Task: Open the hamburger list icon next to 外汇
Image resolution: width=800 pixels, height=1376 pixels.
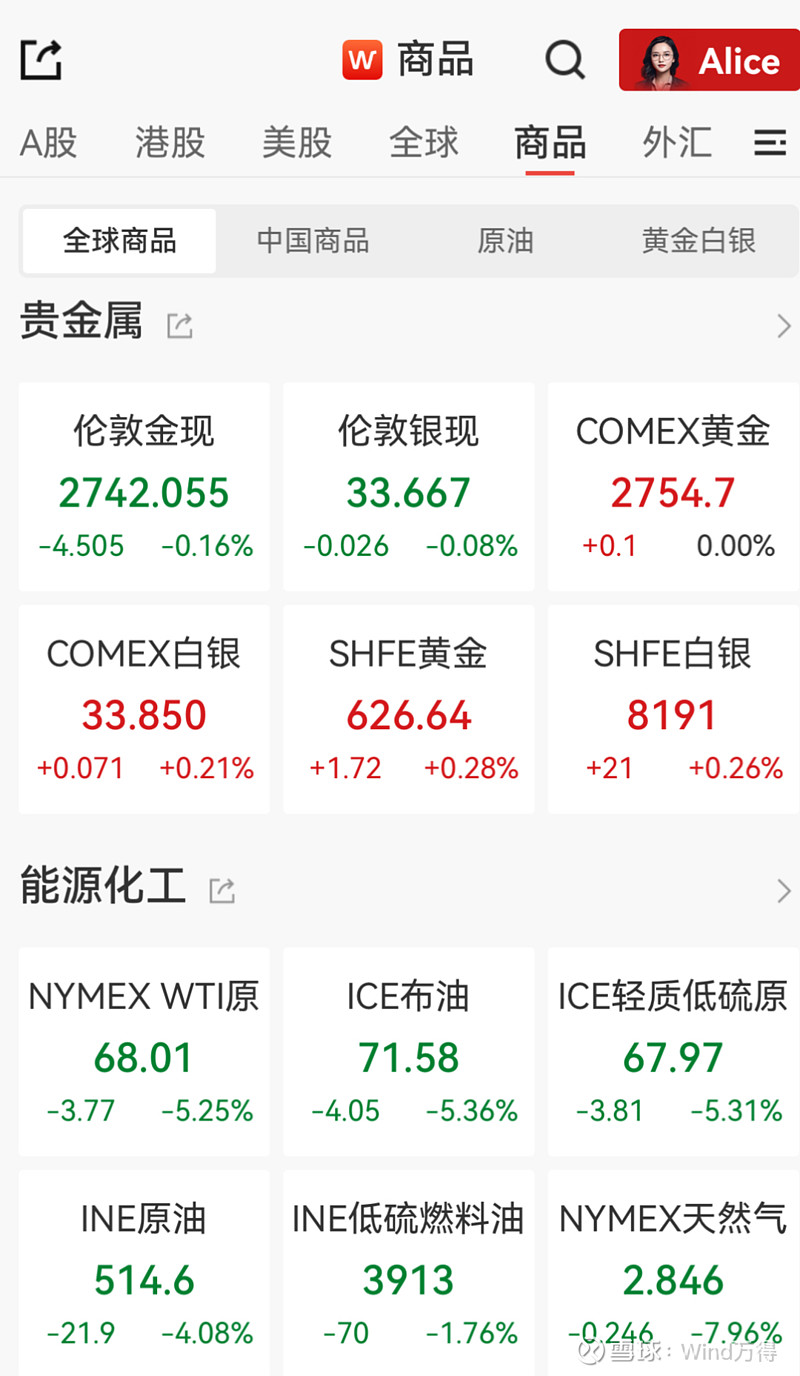Action: pyautogui.click(x=769, y=143)
